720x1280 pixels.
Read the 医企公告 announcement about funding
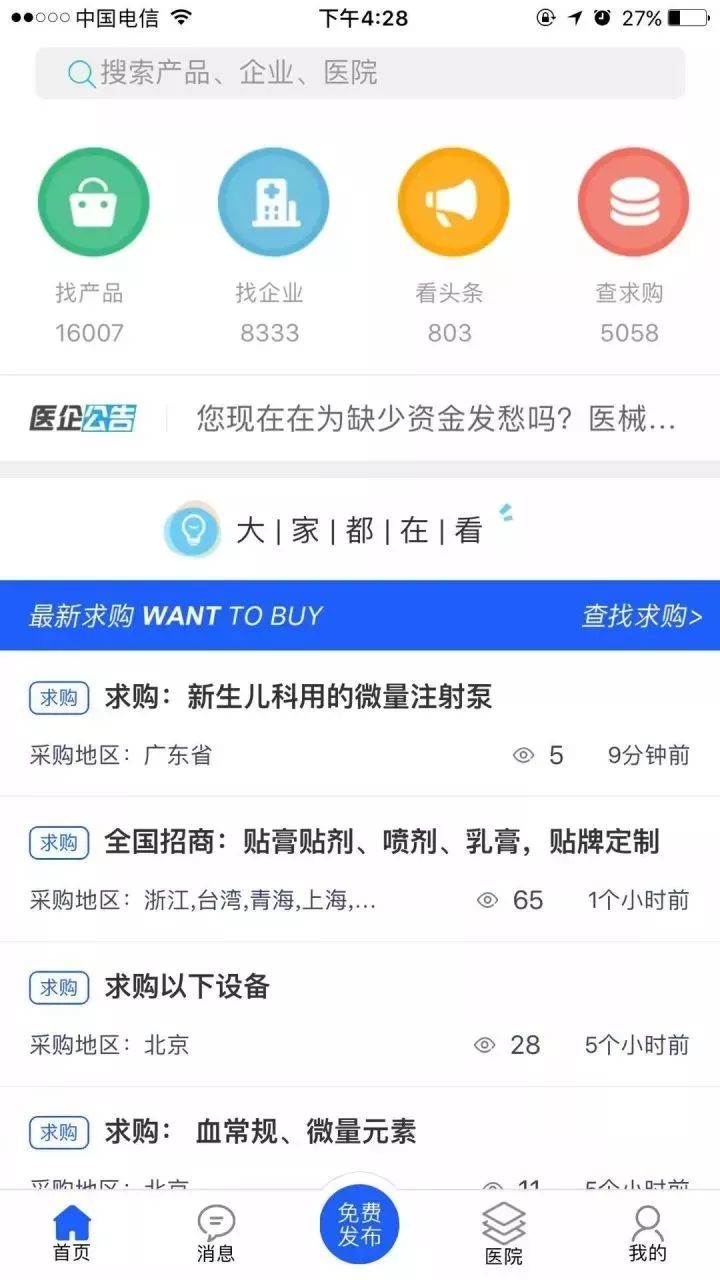tap(436, 418)
